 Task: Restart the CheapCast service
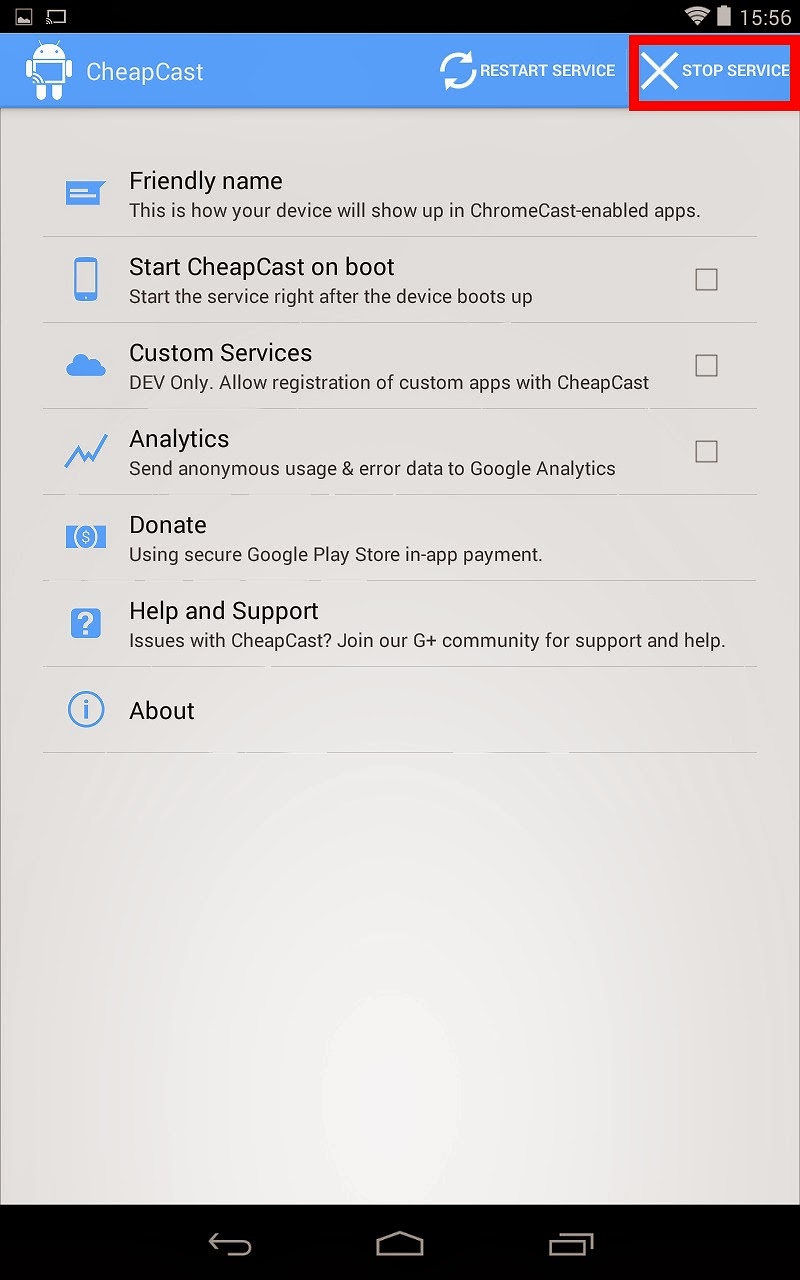[x=528, y=71]
